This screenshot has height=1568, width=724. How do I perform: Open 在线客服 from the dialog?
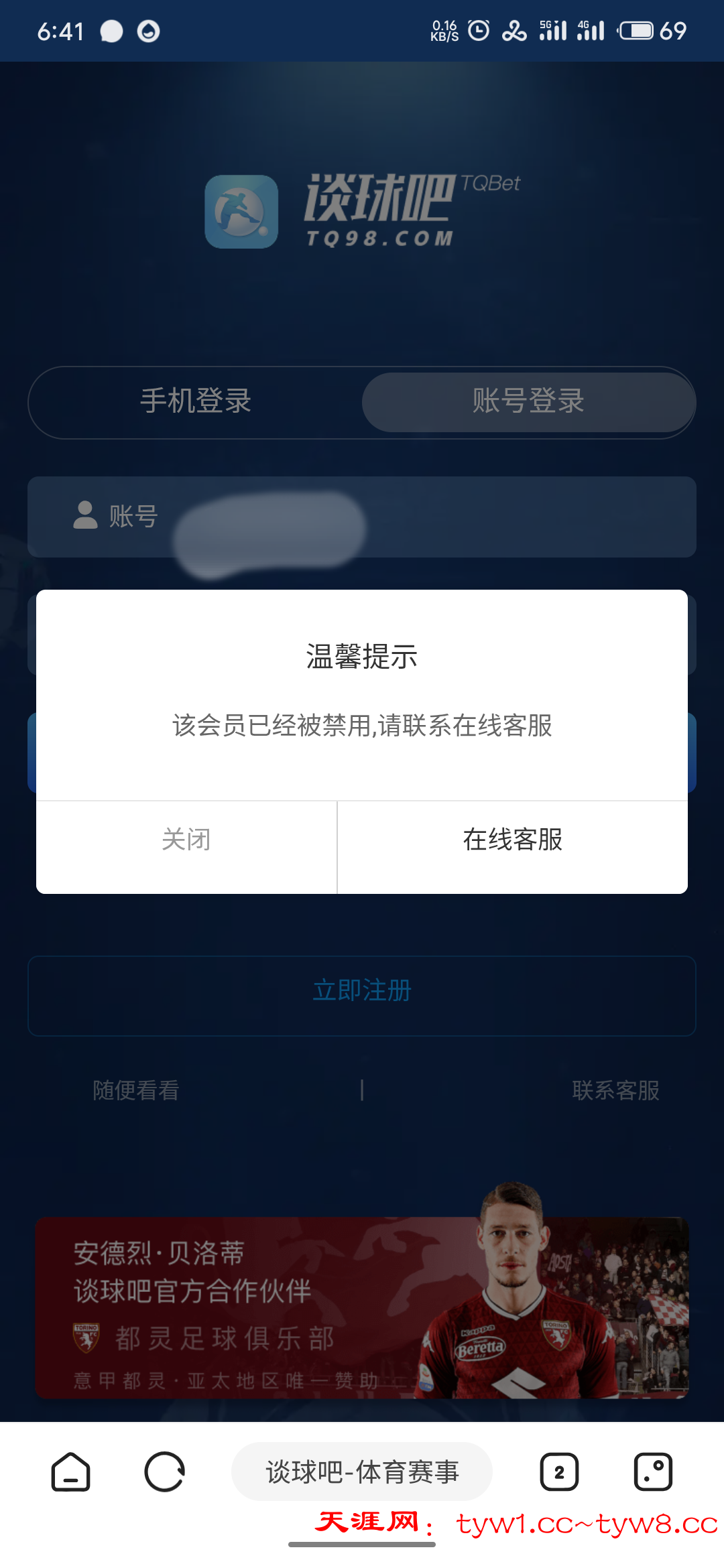[513, 840]
